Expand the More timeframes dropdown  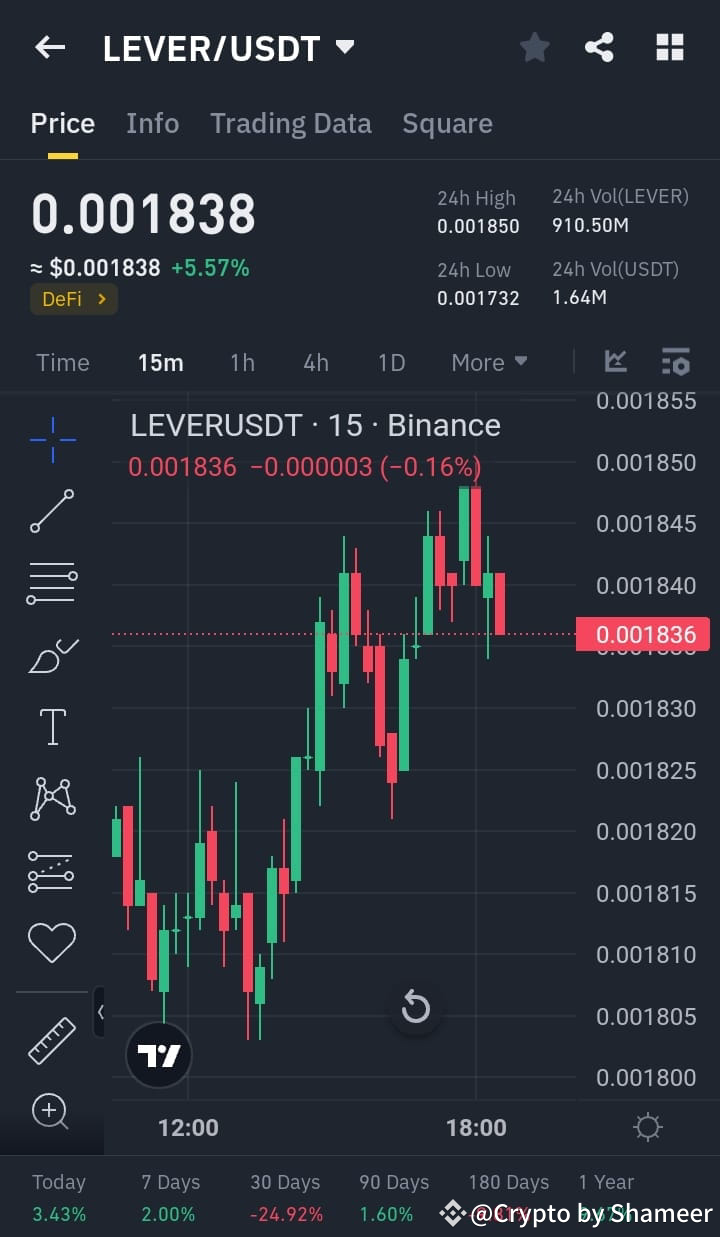pyautogui.click(x=489, y=362)
